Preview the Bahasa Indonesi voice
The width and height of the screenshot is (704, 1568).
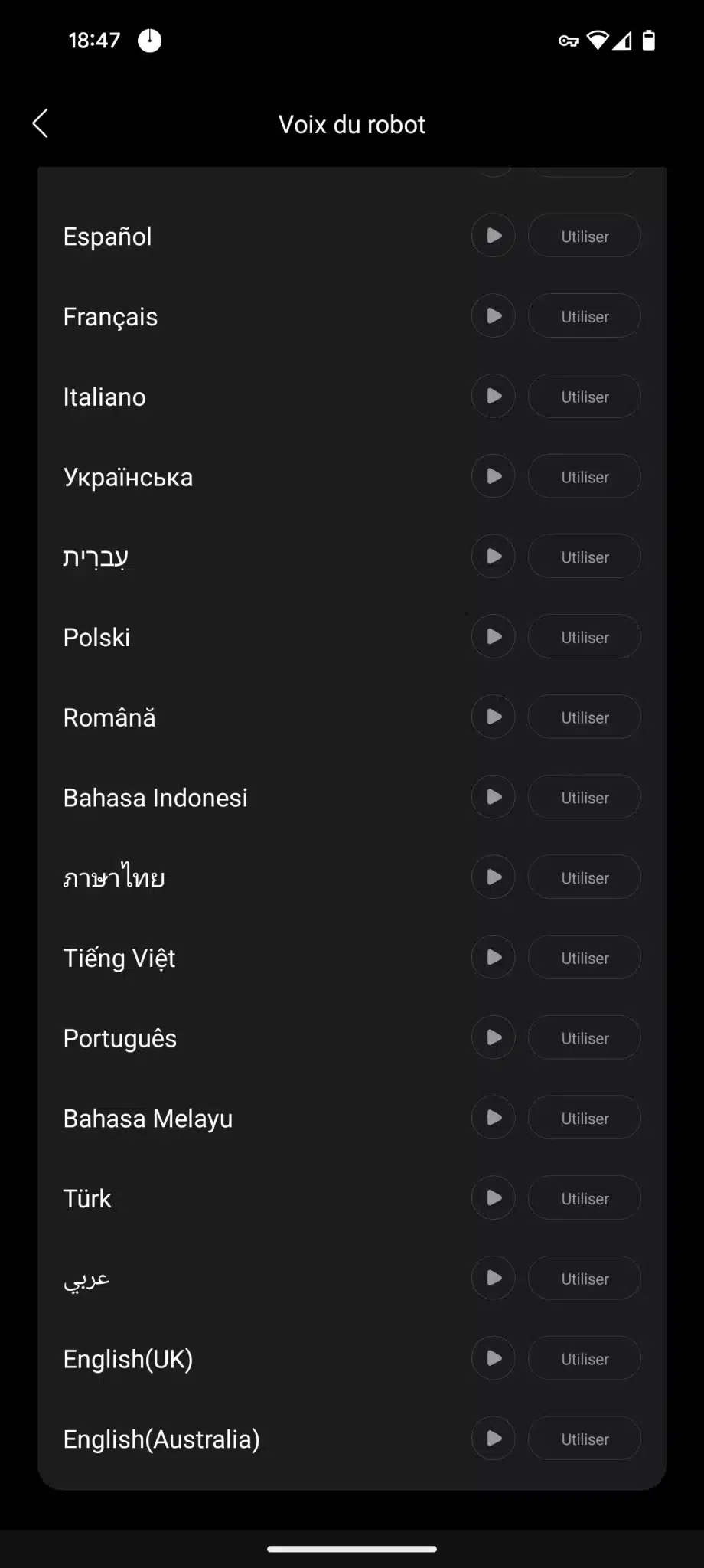(x=494, y=797)
